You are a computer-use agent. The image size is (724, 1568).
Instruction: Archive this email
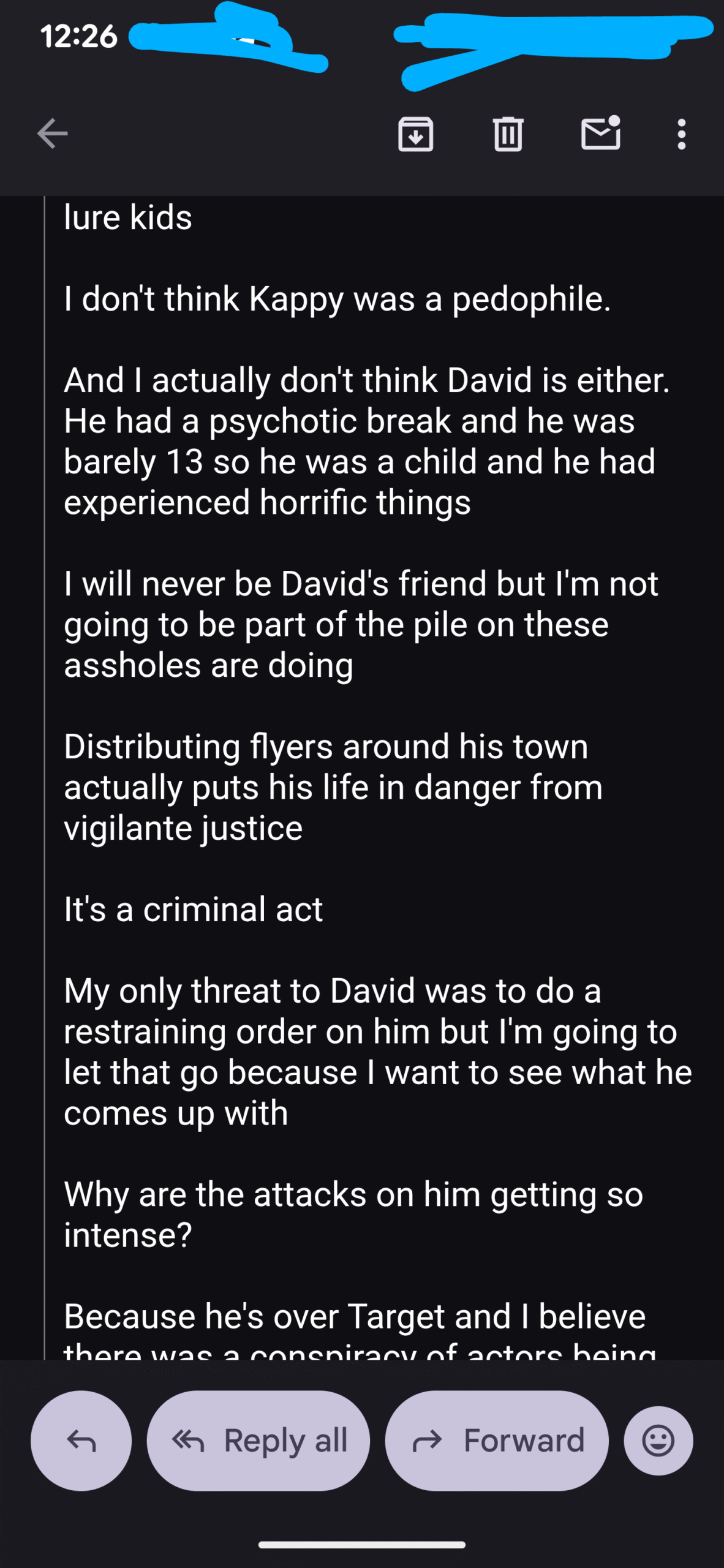[x=416, y=134]
